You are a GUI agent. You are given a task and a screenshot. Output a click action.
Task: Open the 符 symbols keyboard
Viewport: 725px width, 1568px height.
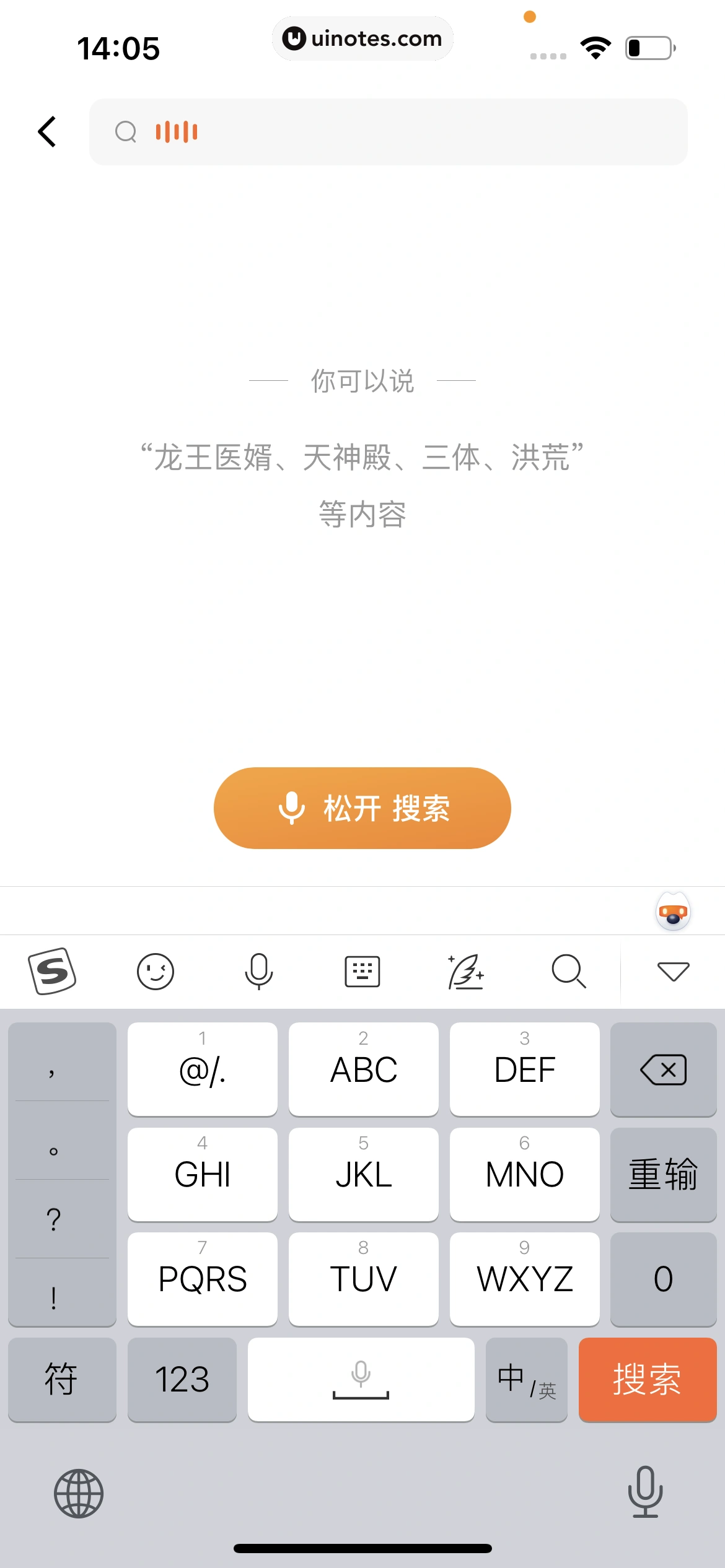(x=61, y=1380)
